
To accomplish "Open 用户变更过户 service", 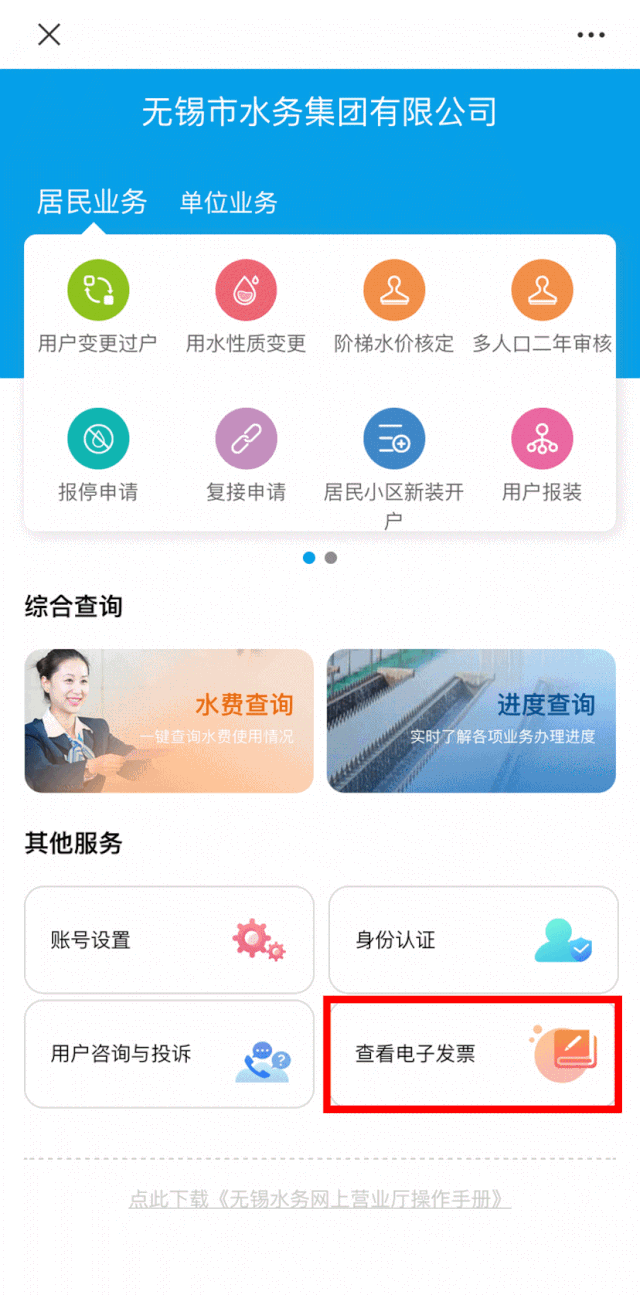I will coord(98,307).
